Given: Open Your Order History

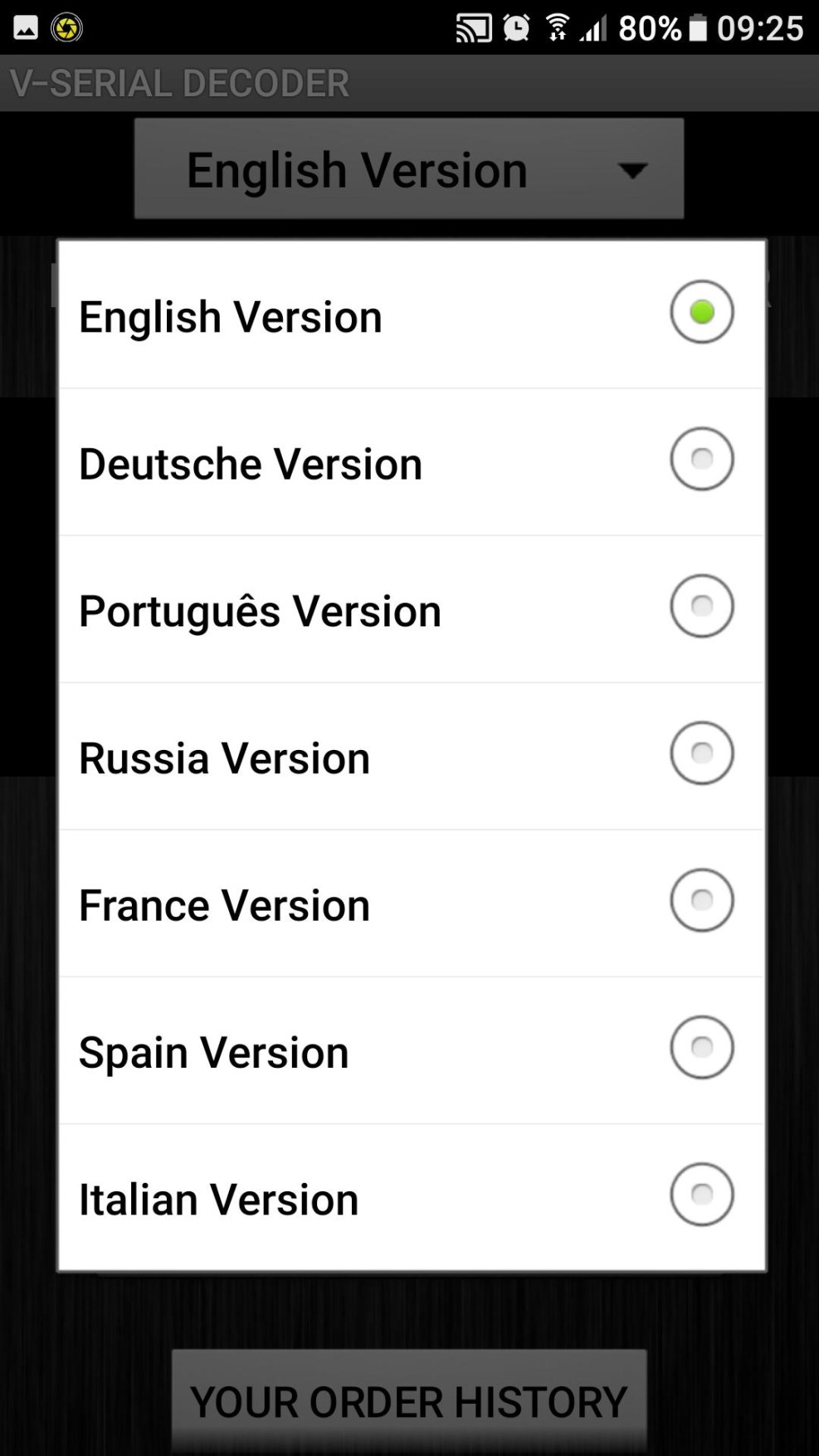Looking at the screenshot, I should [409, 1401].
